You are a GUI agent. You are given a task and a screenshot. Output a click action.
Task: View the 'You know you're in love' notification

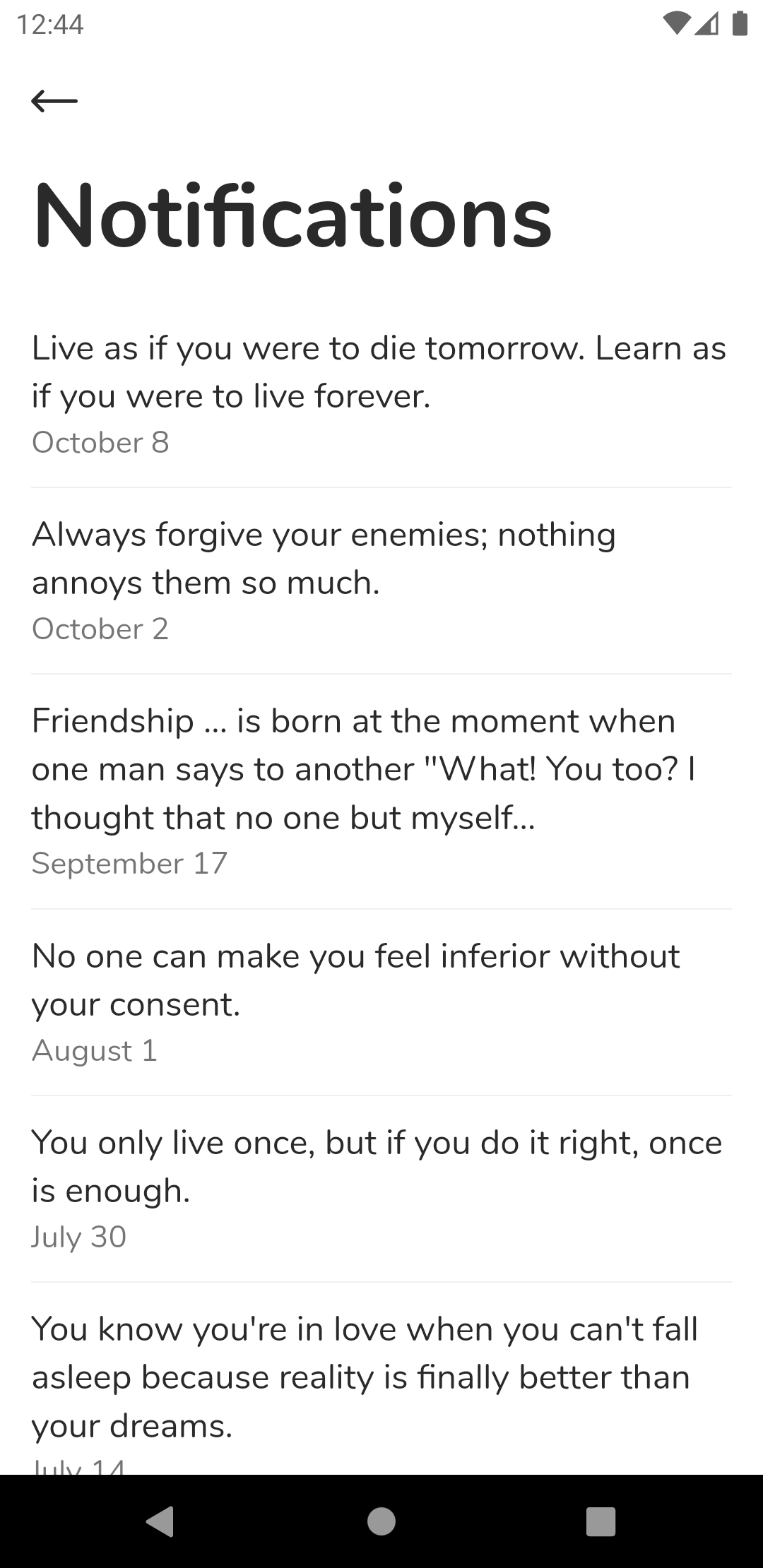[x=380, y=1377]
